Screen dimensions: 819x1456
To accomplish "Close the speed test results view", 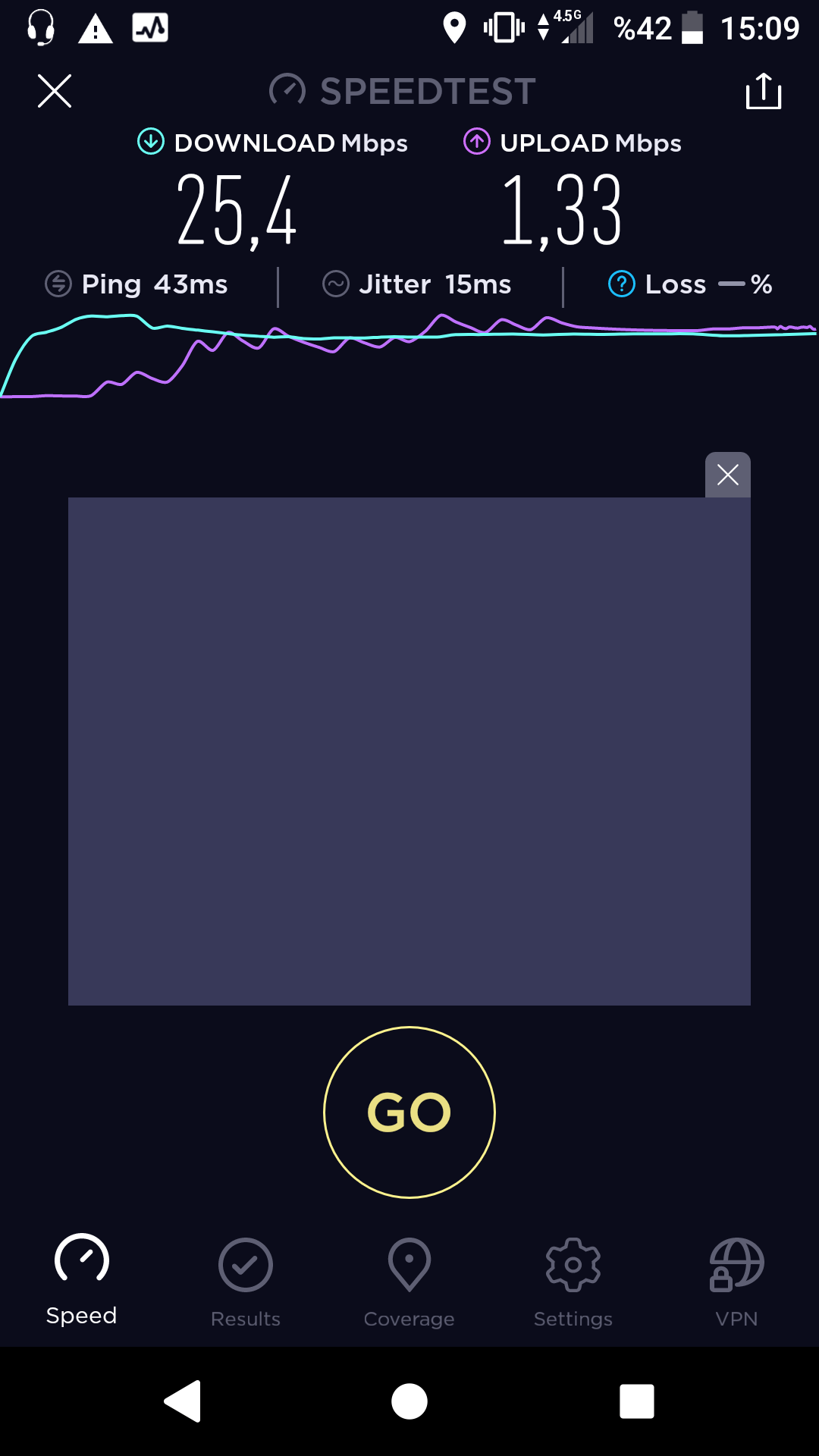I will tap(55, 91).
